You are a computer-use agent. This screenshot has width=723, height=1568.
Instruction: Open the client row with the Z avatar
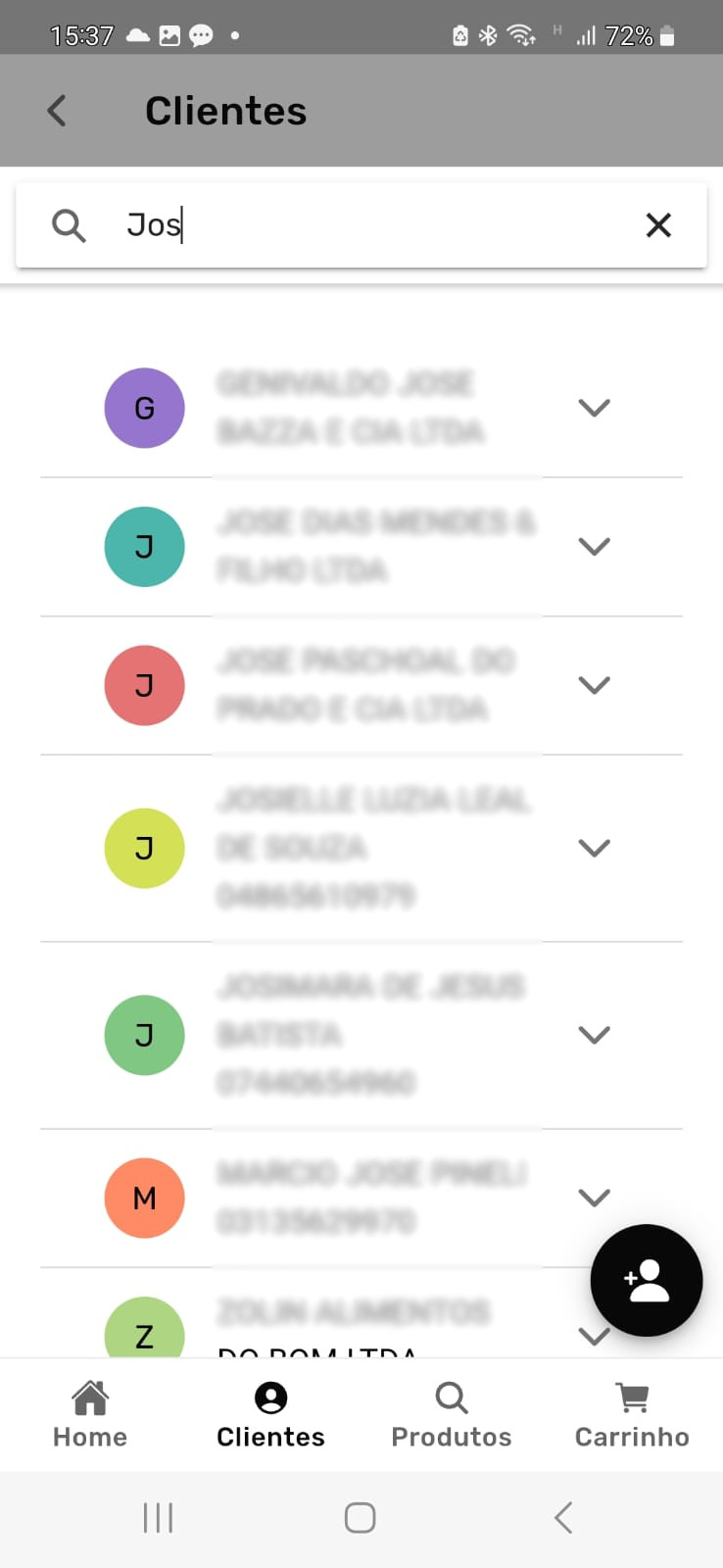click(x=361, y=1313)
